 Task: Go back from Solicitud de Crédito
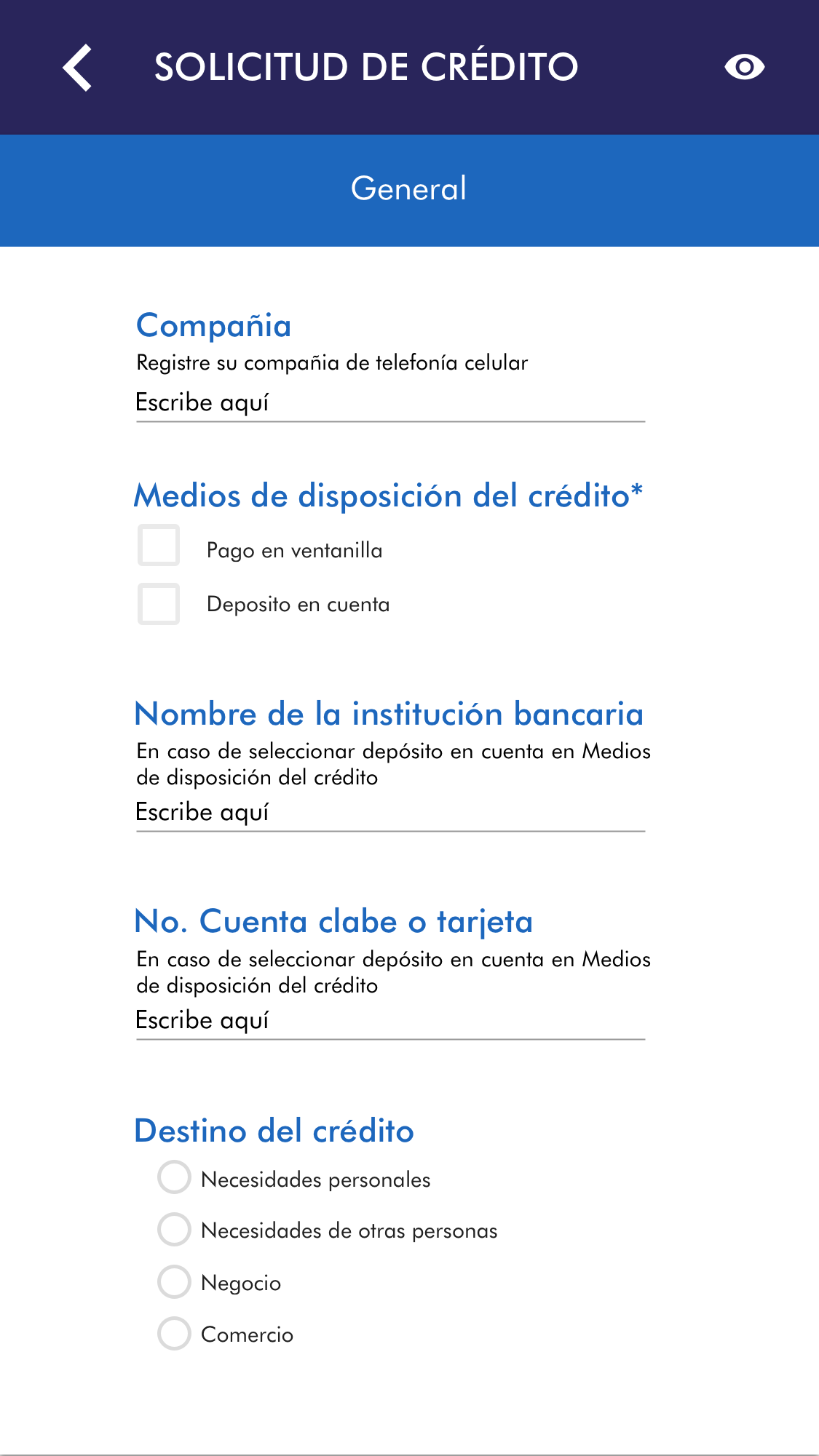(x=78, y=68)
